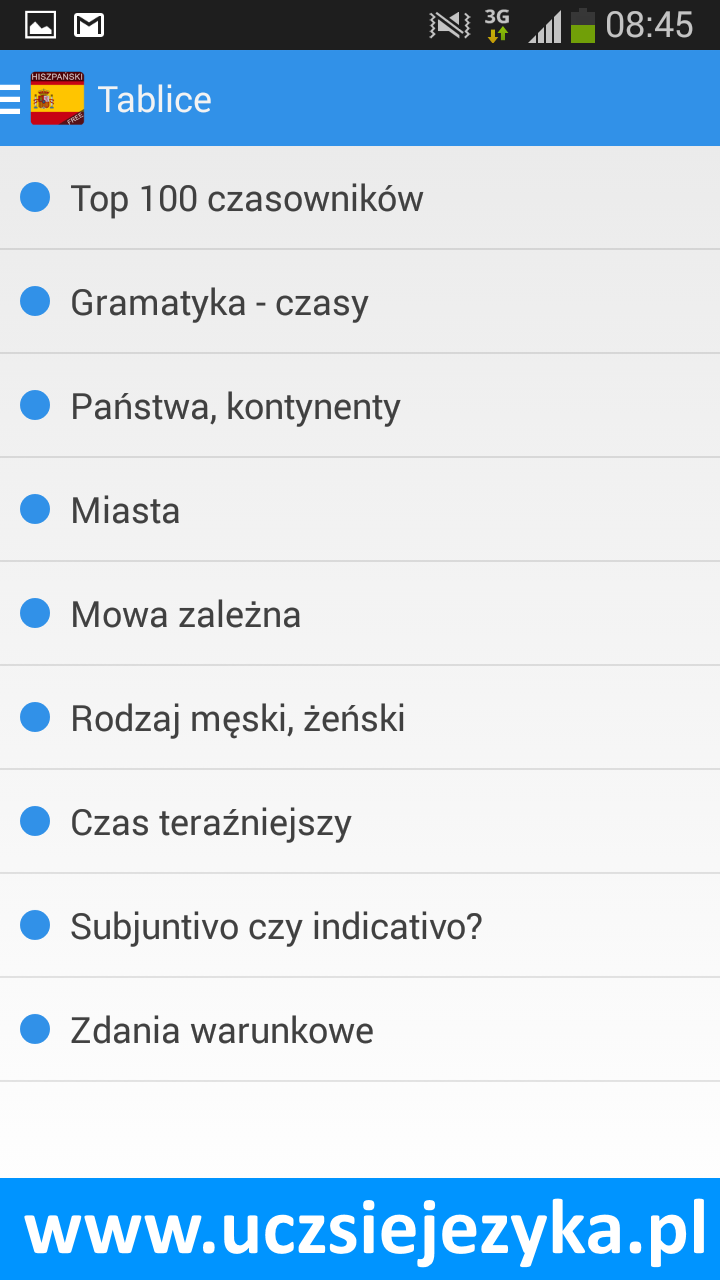
Task: Select Rodzaj męski, żeński
Action: pos(360,718)
